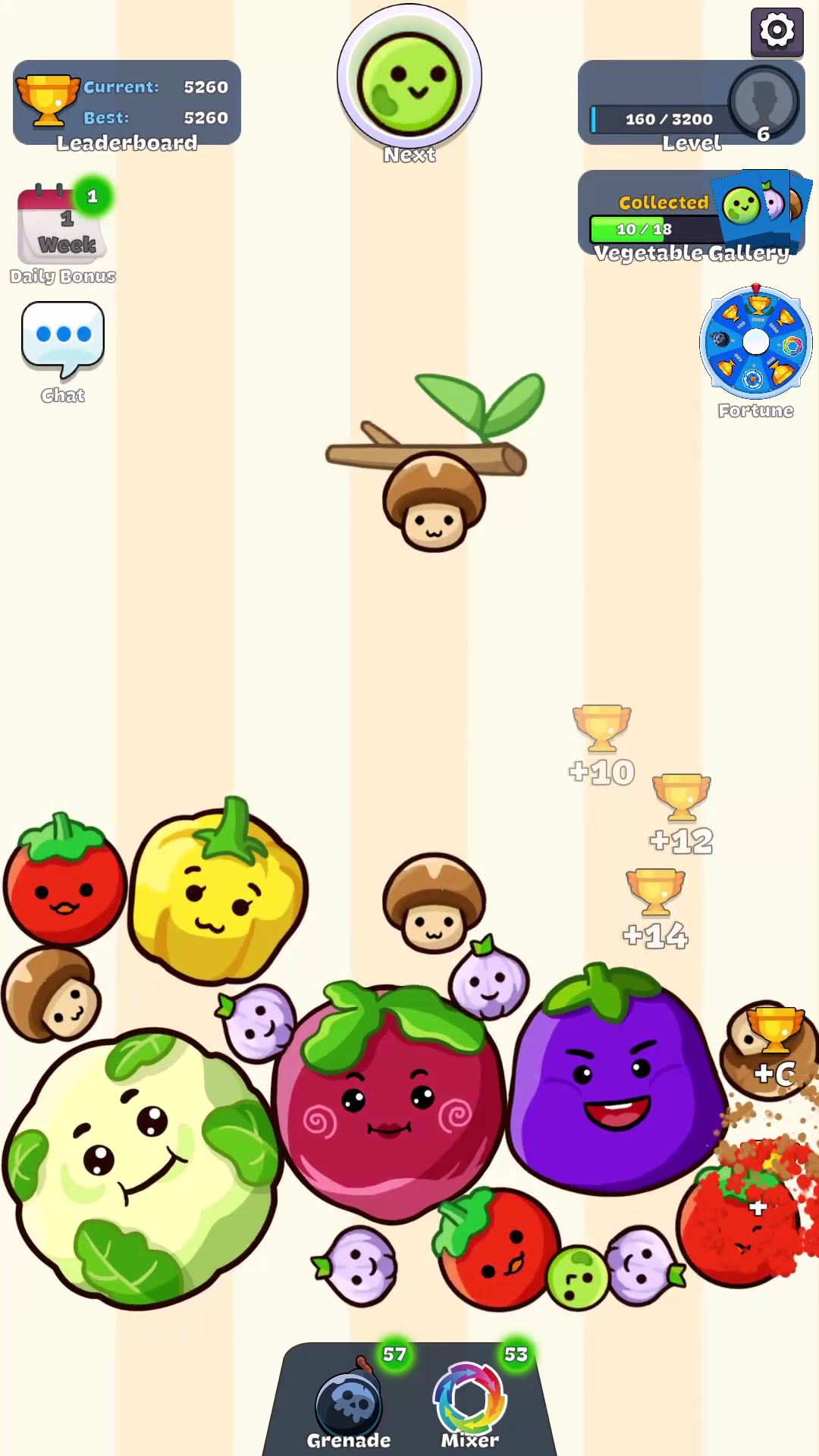Use the Grenade power-up

[x=349, y=1404]
